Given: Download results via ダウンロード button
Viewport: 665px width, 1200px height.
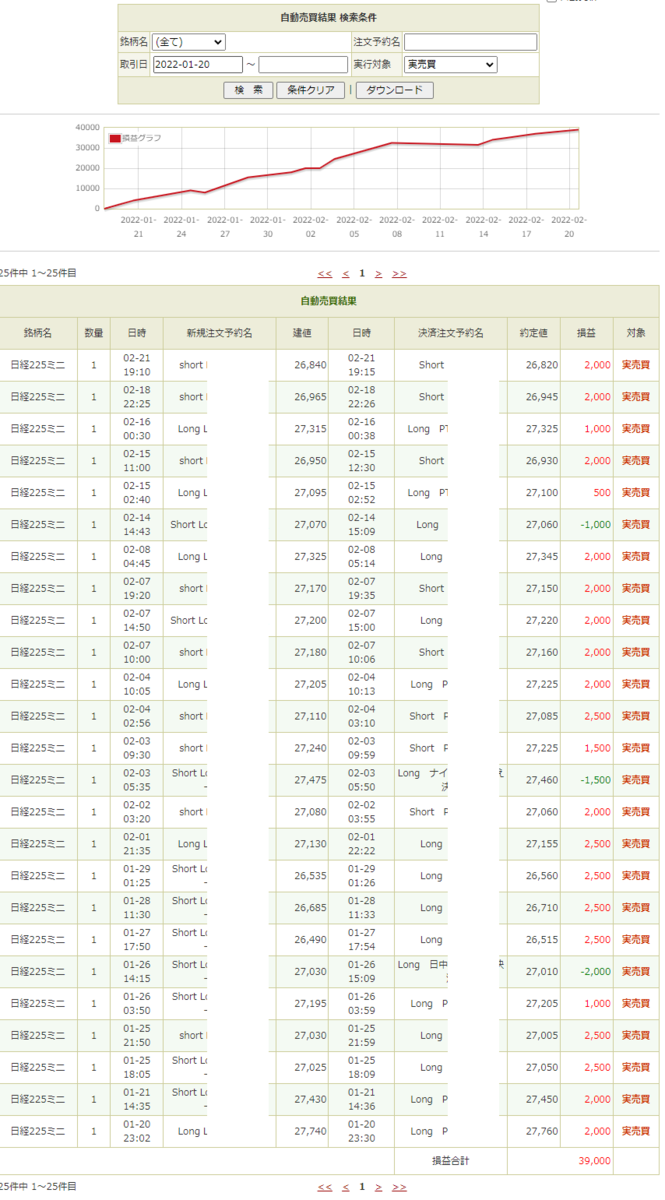Looking at the screenshot, I should (x=394, y=90).
